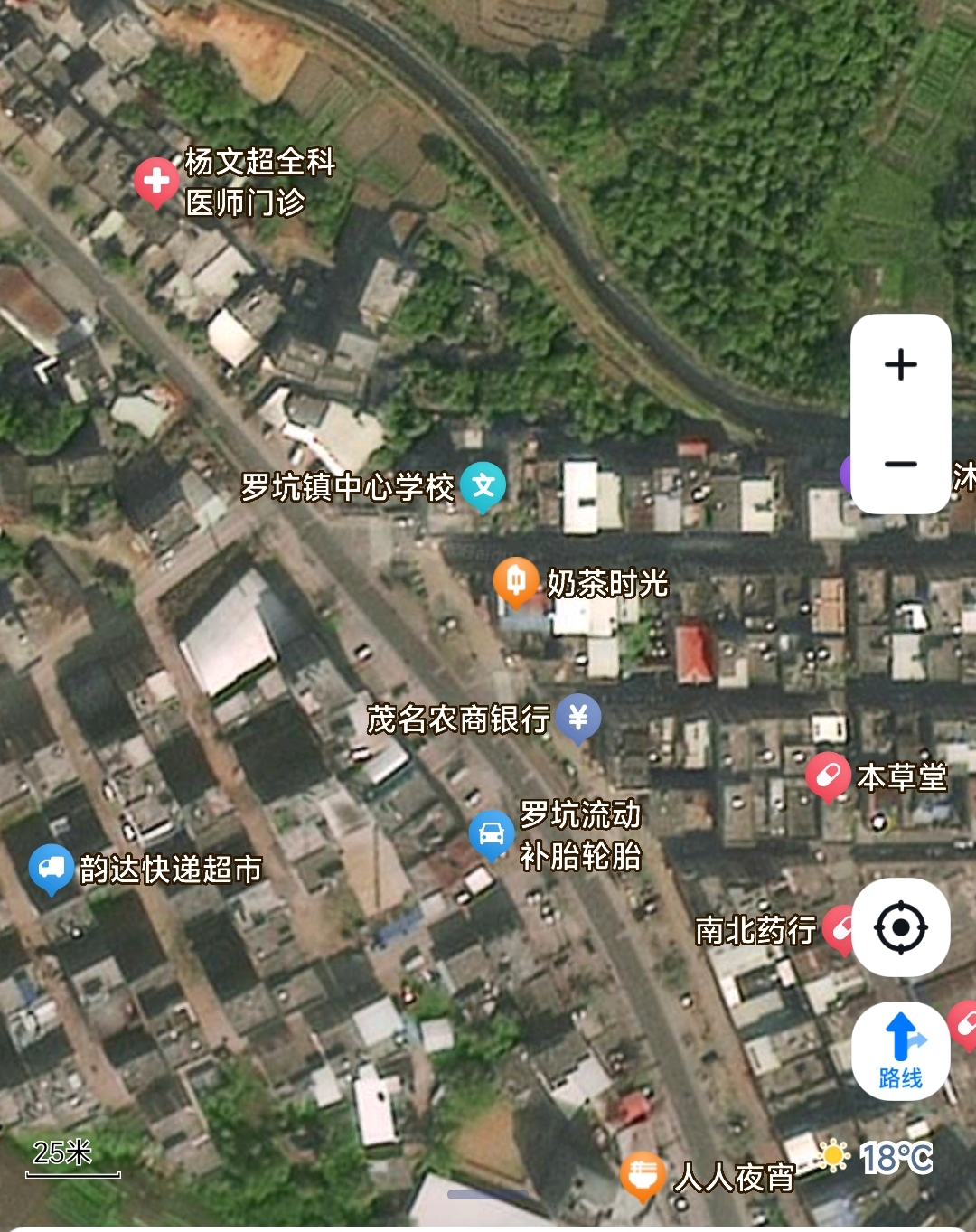
Task: Open the 罗坑流动补胎轮胎 marker
Action: [492, 833]
